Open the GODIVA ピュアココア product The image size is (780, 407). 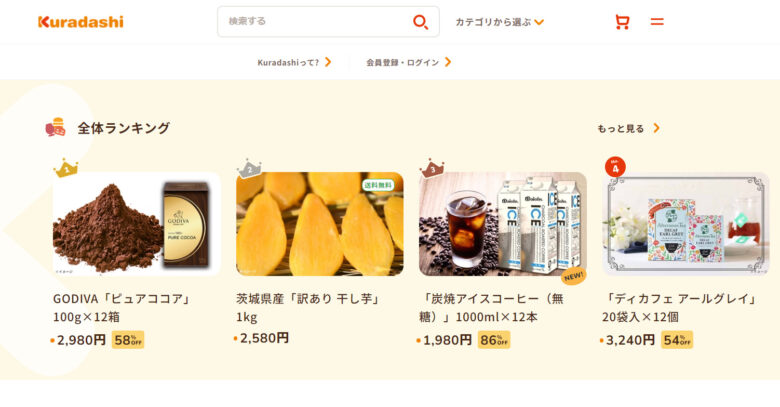tap(136, 225)
